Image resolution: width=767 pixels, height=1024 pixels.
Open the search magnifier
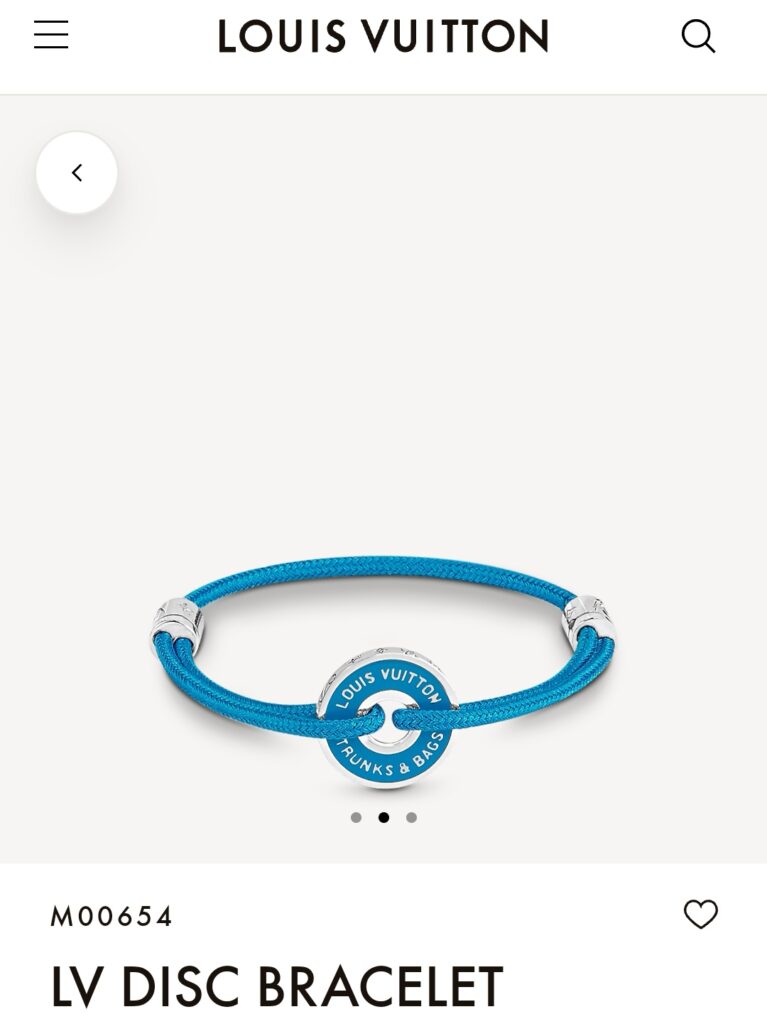click(x=698, y=37)
